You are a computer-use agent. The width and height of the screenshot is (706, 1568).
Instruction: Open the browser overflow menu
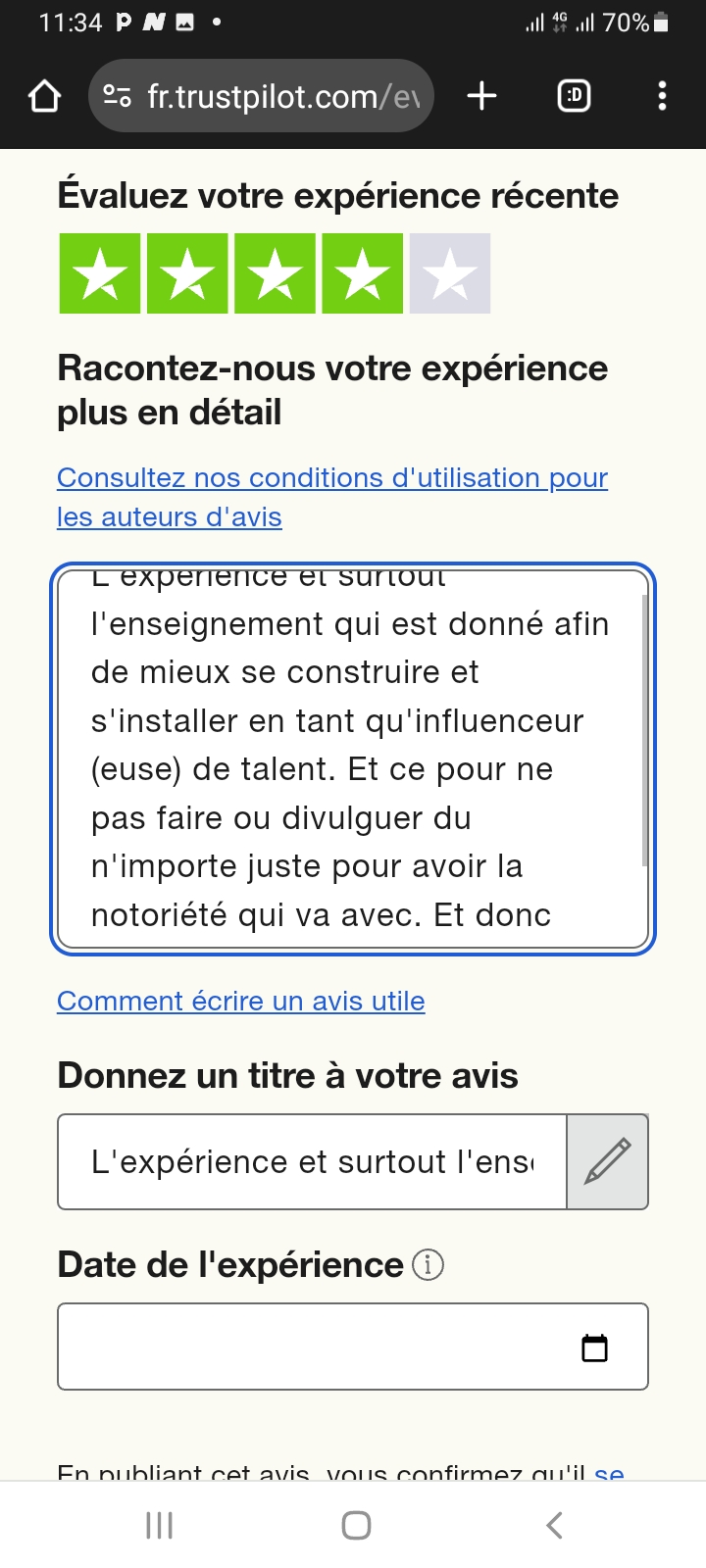pyautogui.click(x=663, y=96)
